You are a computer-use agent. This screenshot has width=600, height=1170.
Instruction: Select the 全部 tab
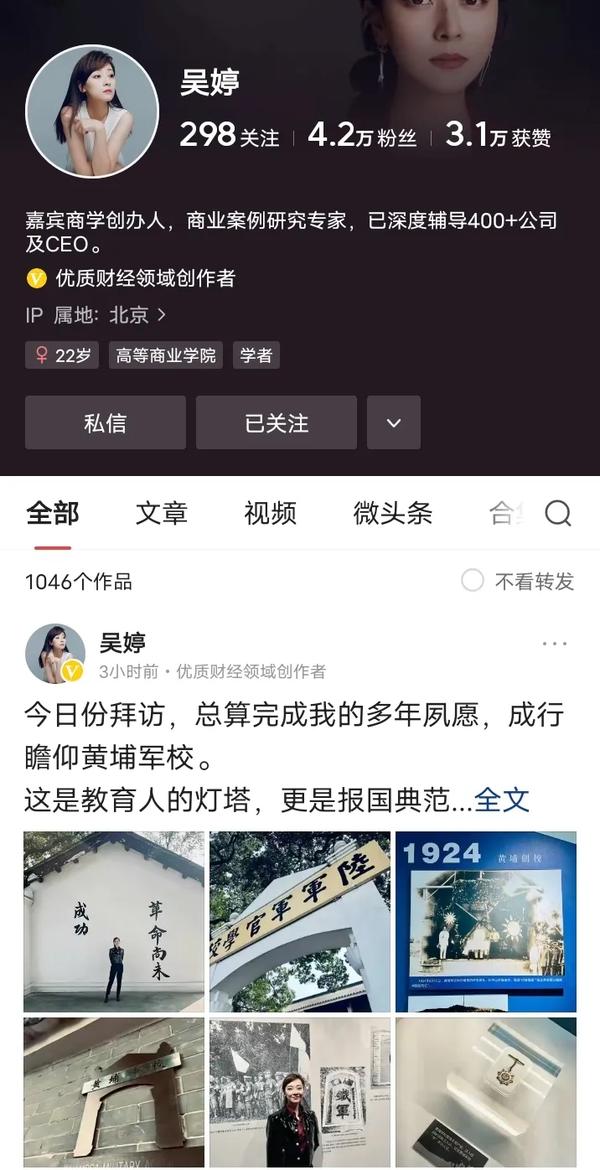coord(52,514)
